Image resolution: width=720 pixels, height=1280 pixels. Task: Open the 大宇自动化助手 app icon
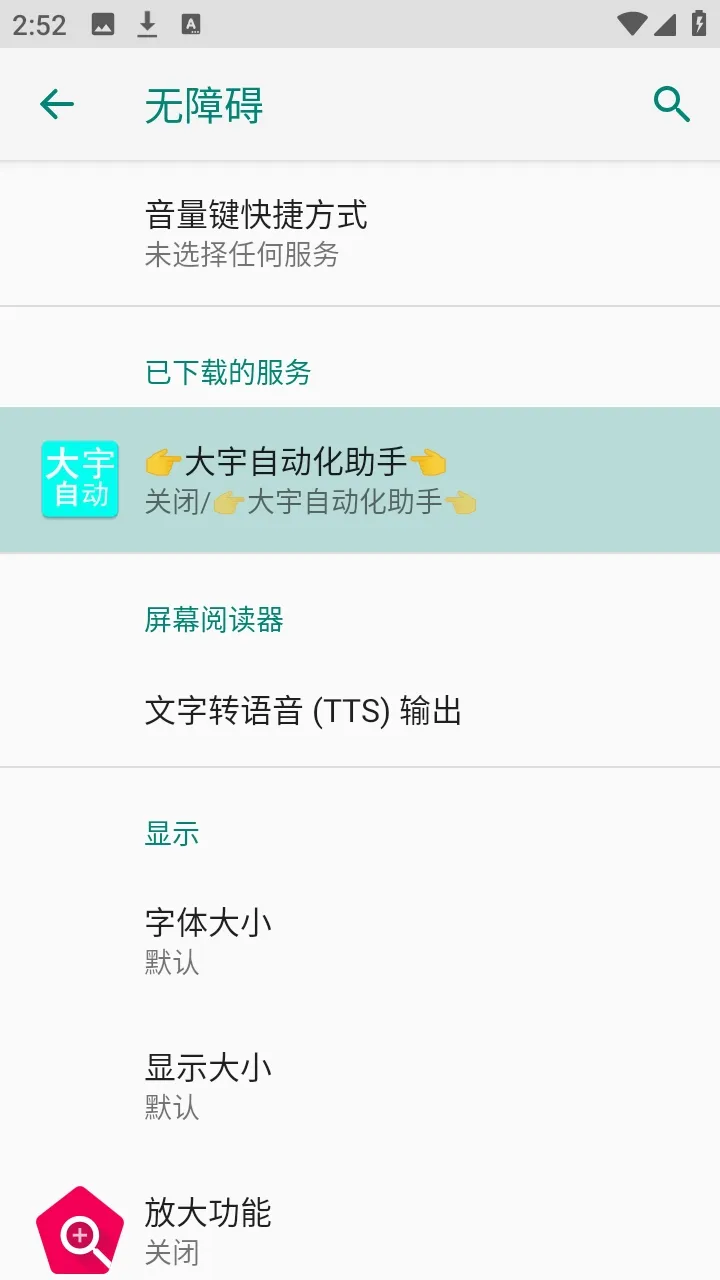(79, 478)
